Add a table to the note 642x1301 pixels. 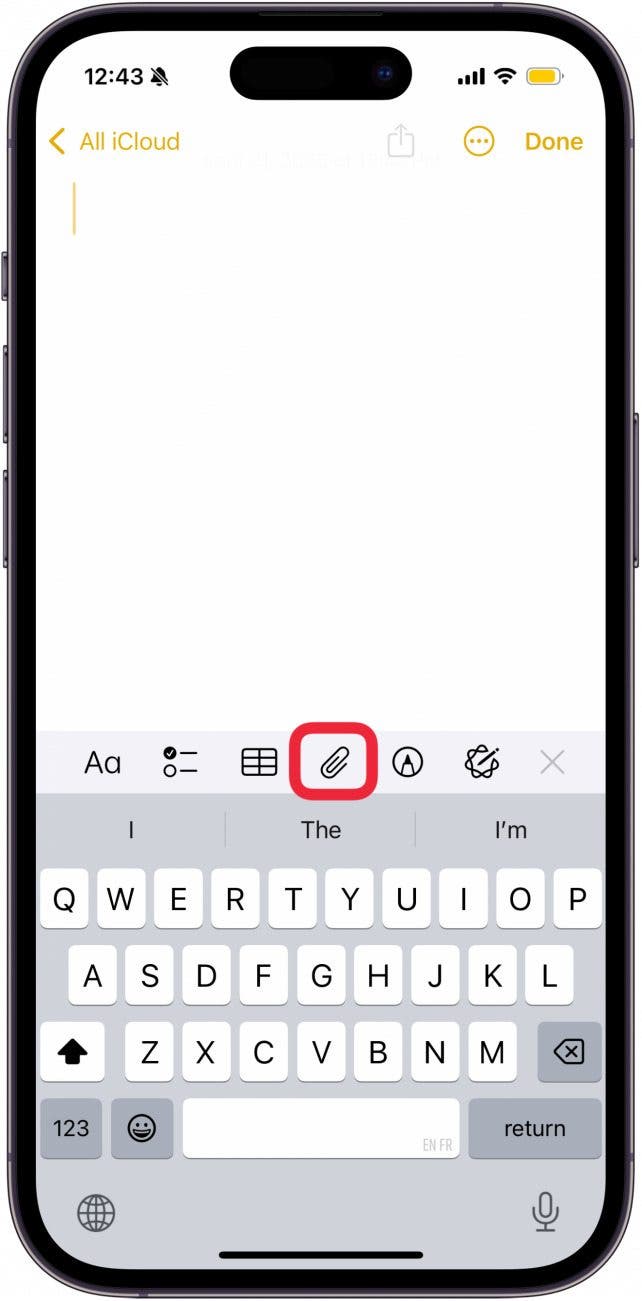pyautogui.click(x=259, y=763)
